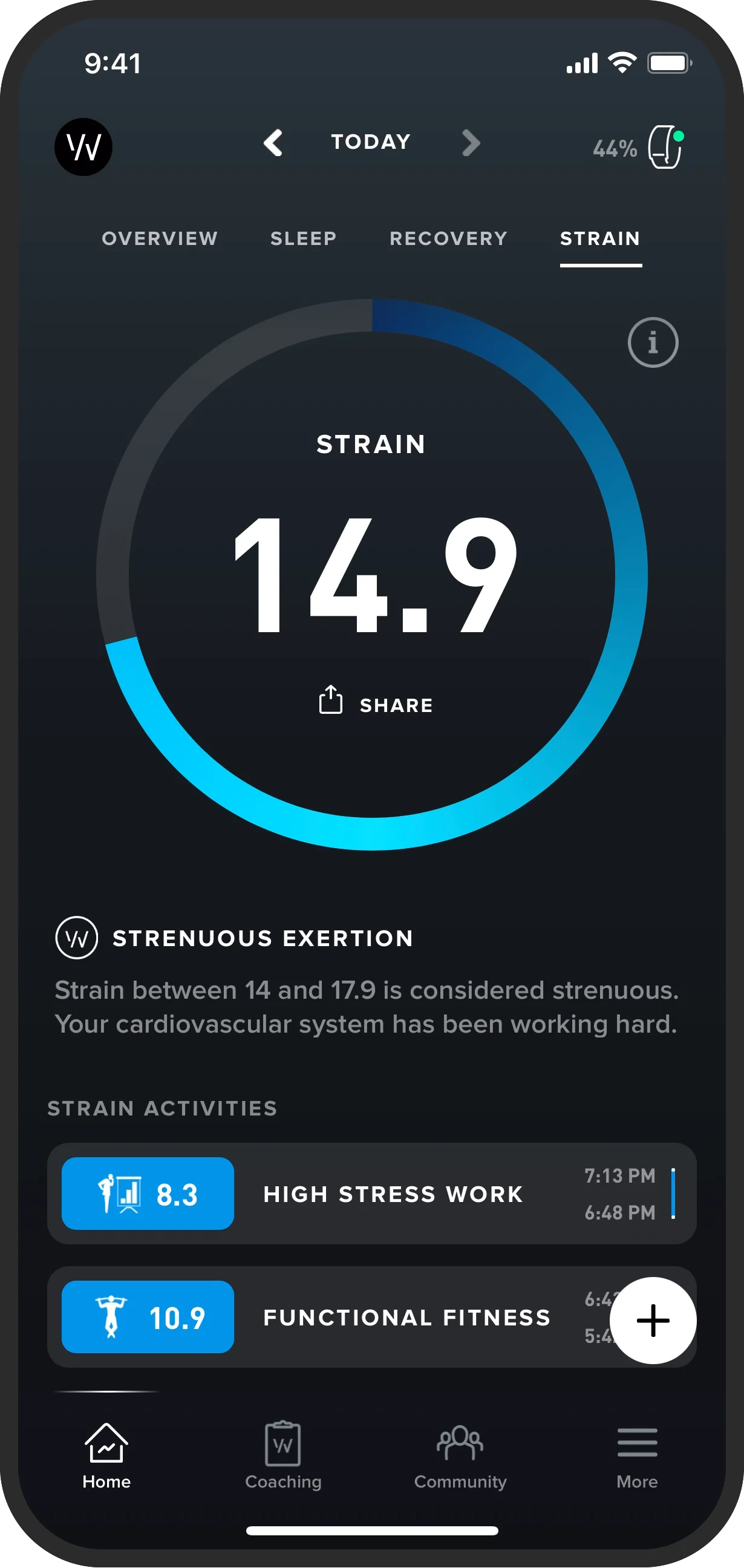Image resolution: width=744 pixels, height=1568 pixels.
Task: Open the WHOOP profile avatar
Action: point(83,146)
